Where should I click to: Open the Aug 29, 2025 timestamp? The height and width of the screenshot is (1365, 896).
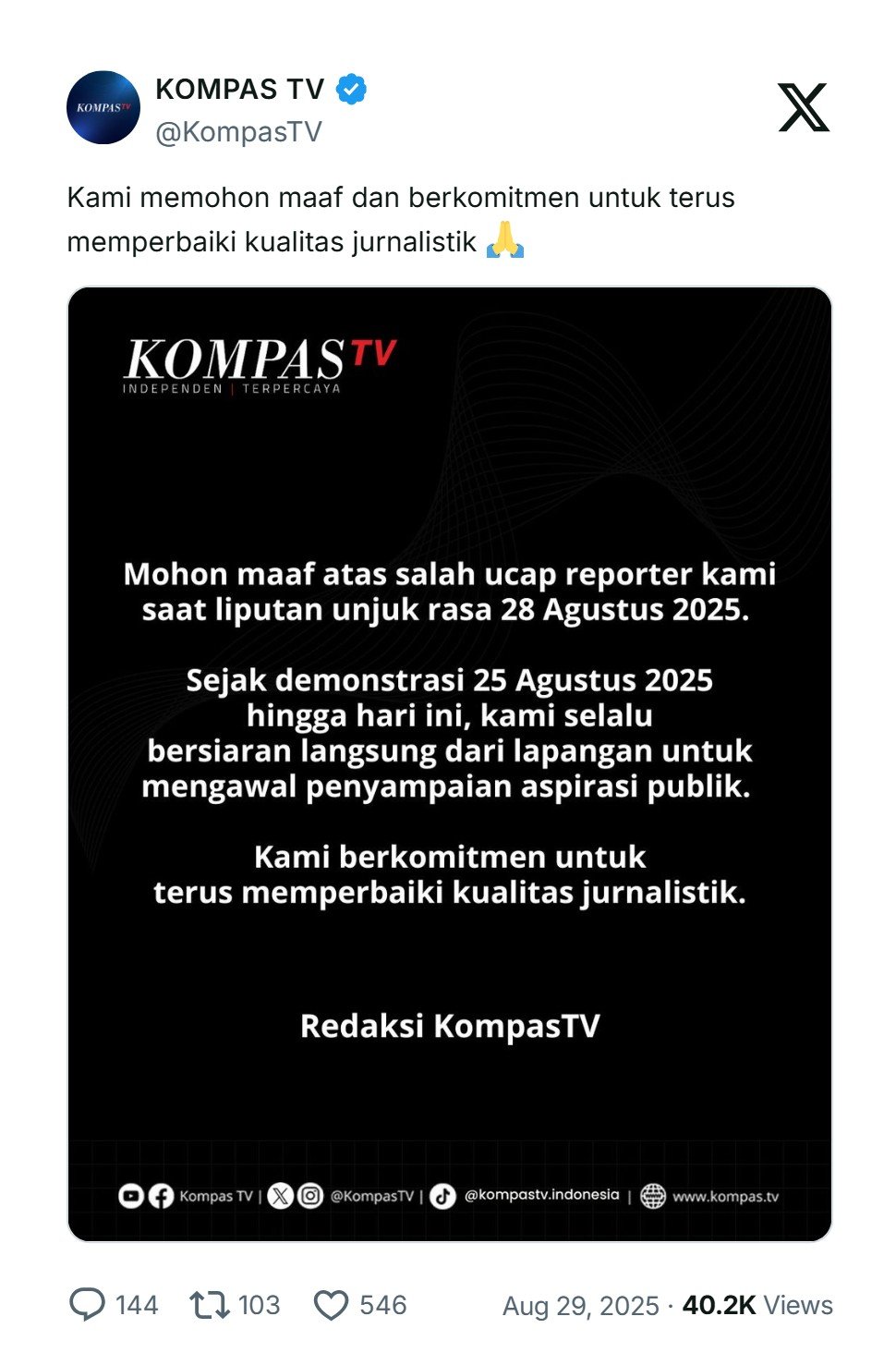click(x=580, y=1306)
